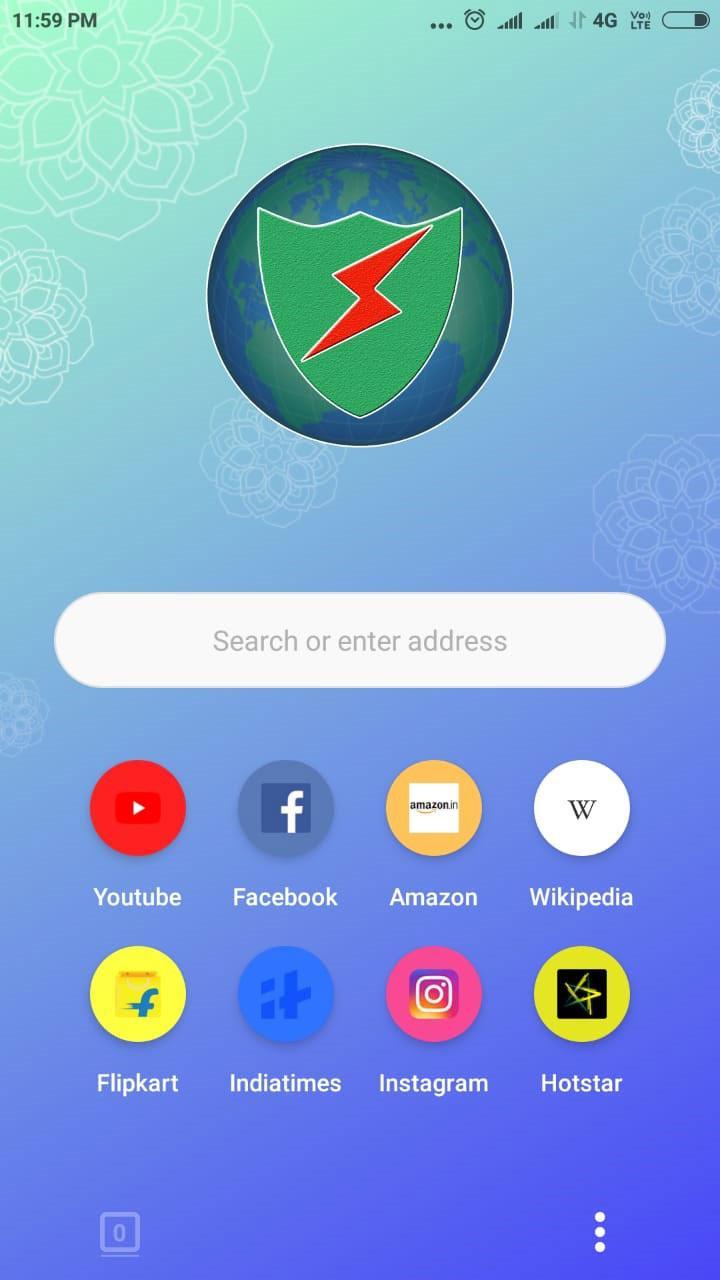
Task: Open the Wikipedia shortcut
Action: tap(582, 808)
